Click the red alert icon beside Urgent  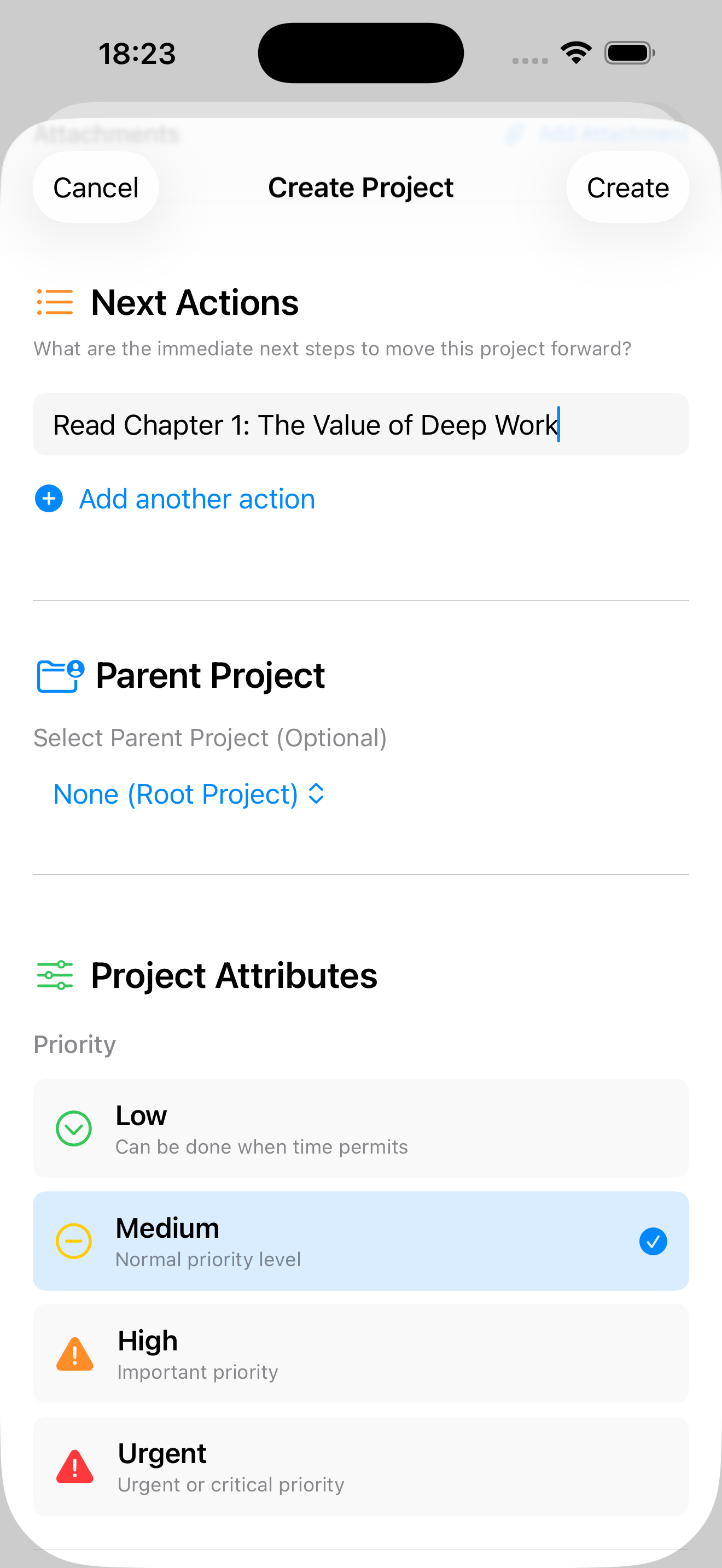[73, 1465]
